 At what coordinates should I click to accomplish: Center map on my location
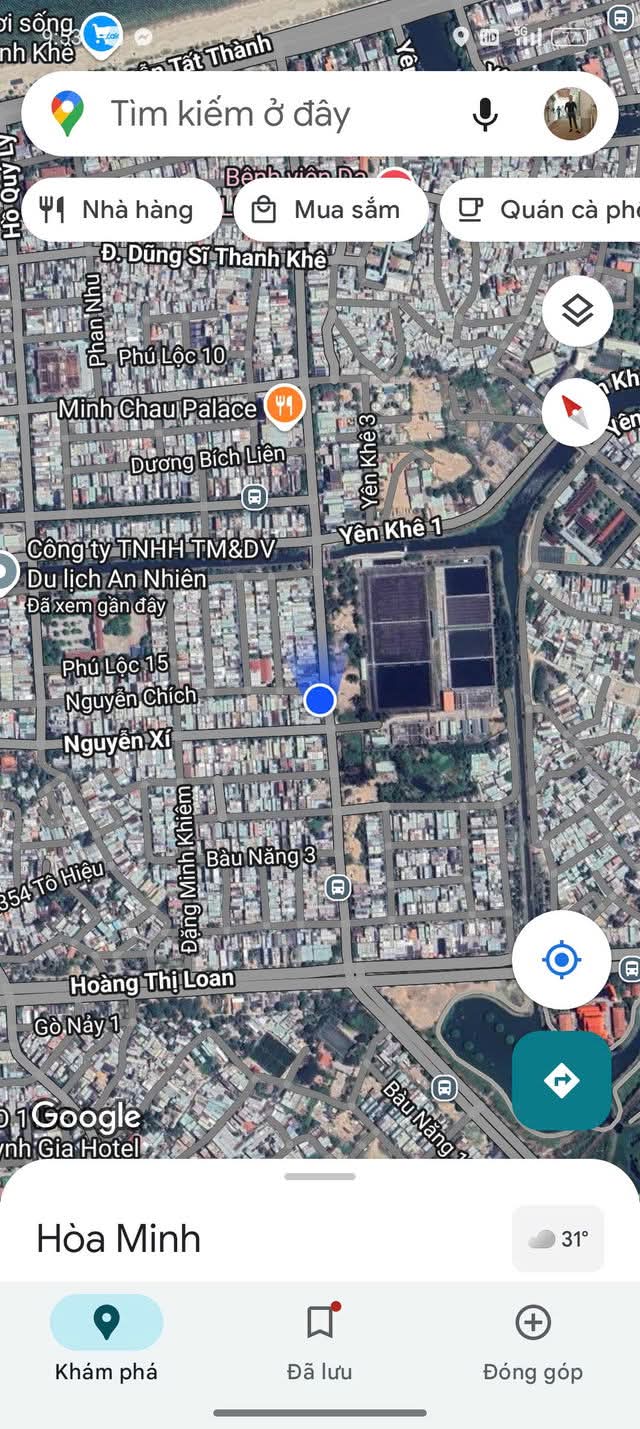click(x=561, y=960)
